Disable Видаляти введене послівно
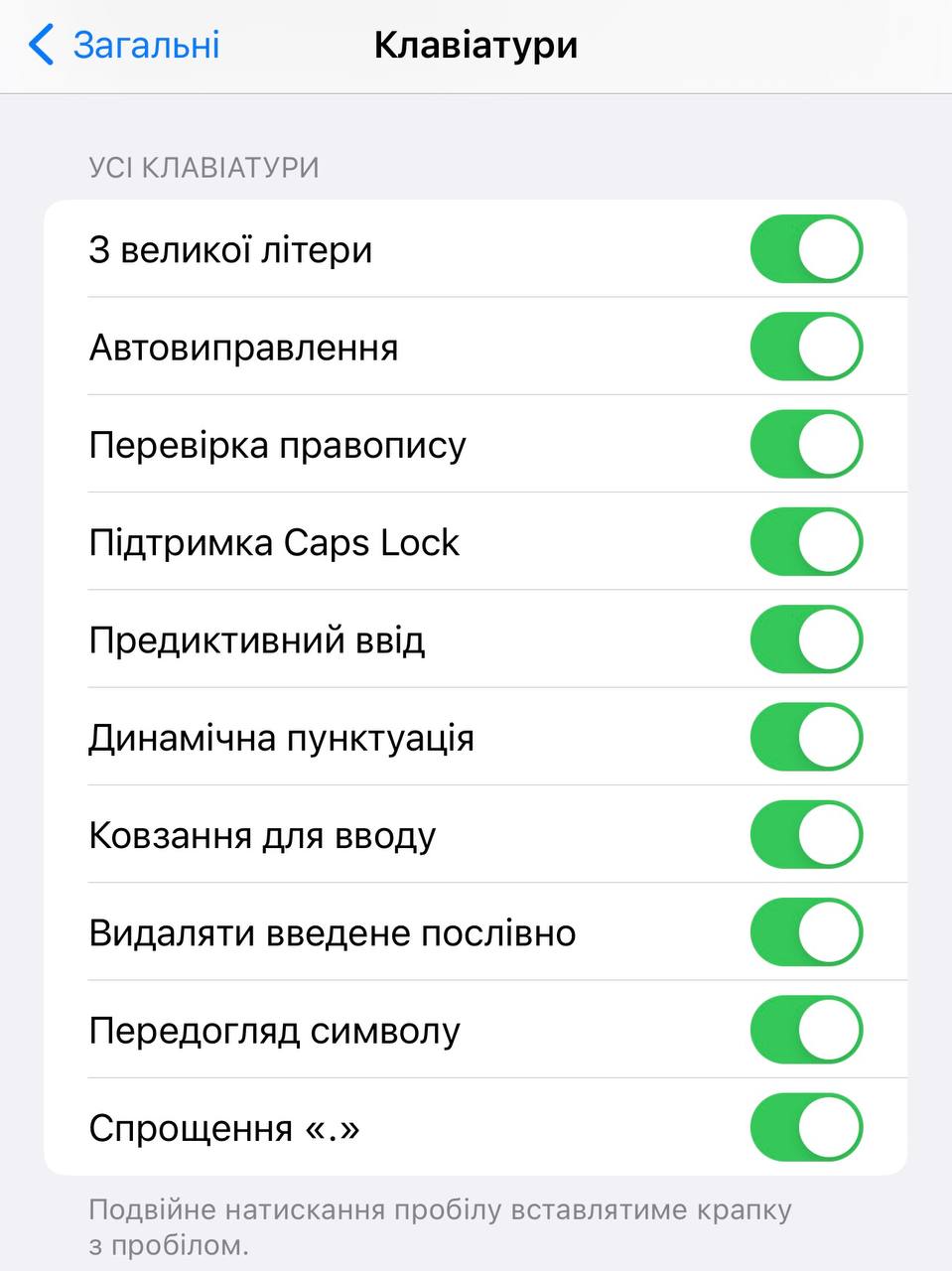The image size is (952, 1271). click(805, 932)
